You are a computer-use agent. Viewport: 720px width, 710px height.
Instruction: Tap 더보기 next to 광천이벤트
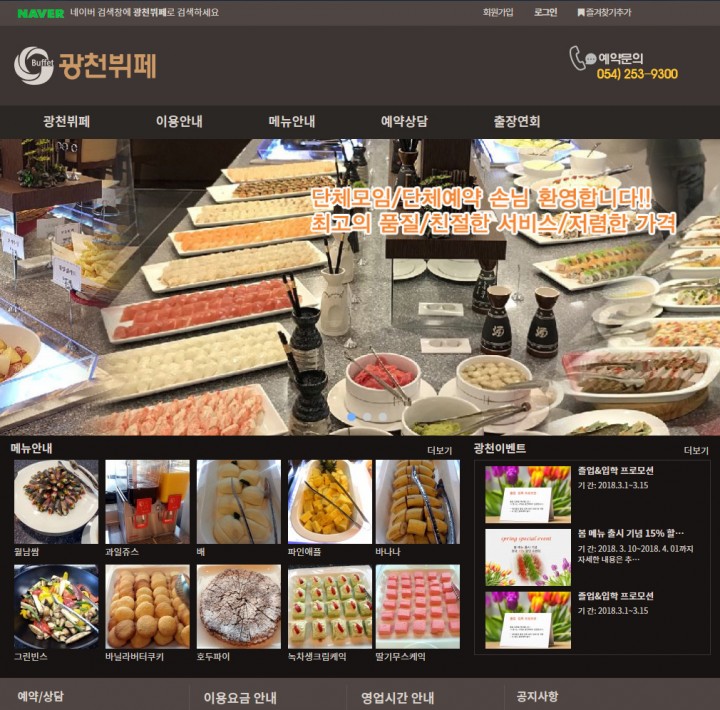tap(696, 451)
